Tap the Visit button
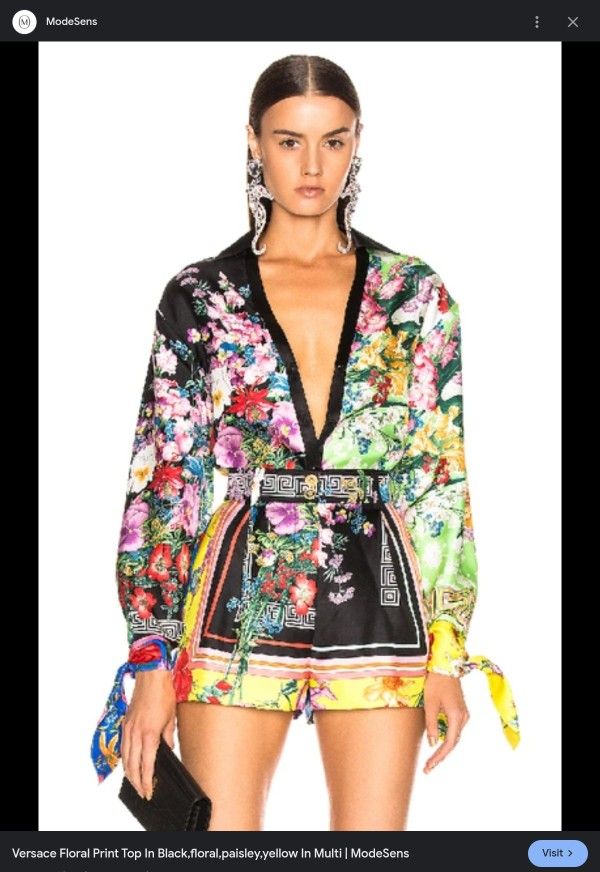Viewport: 600px width, 872px height. [x=557, y=853]
